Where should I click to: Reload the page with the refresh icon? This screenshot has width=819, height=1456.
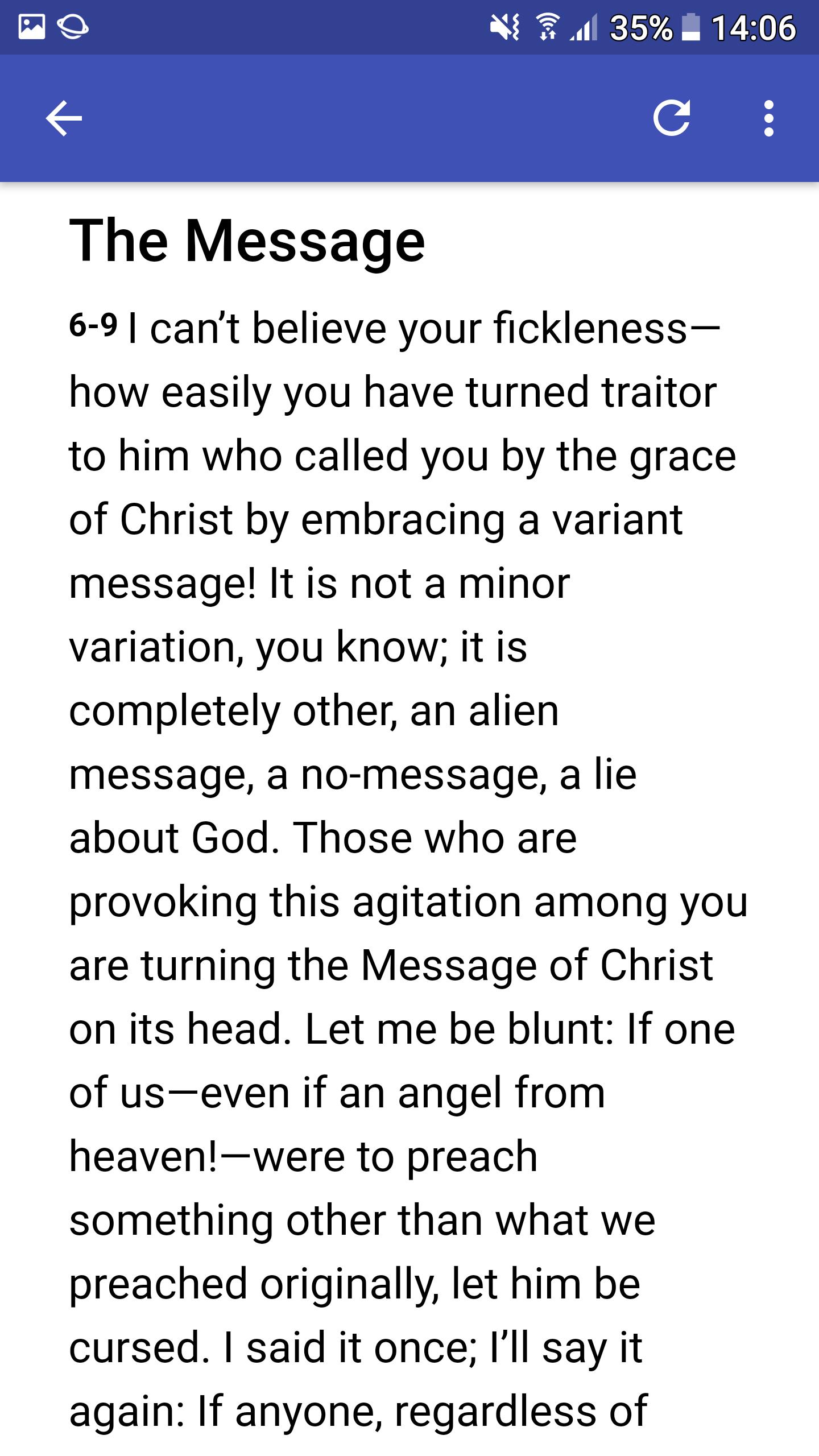pyautogui.click(x=672, y=118)
